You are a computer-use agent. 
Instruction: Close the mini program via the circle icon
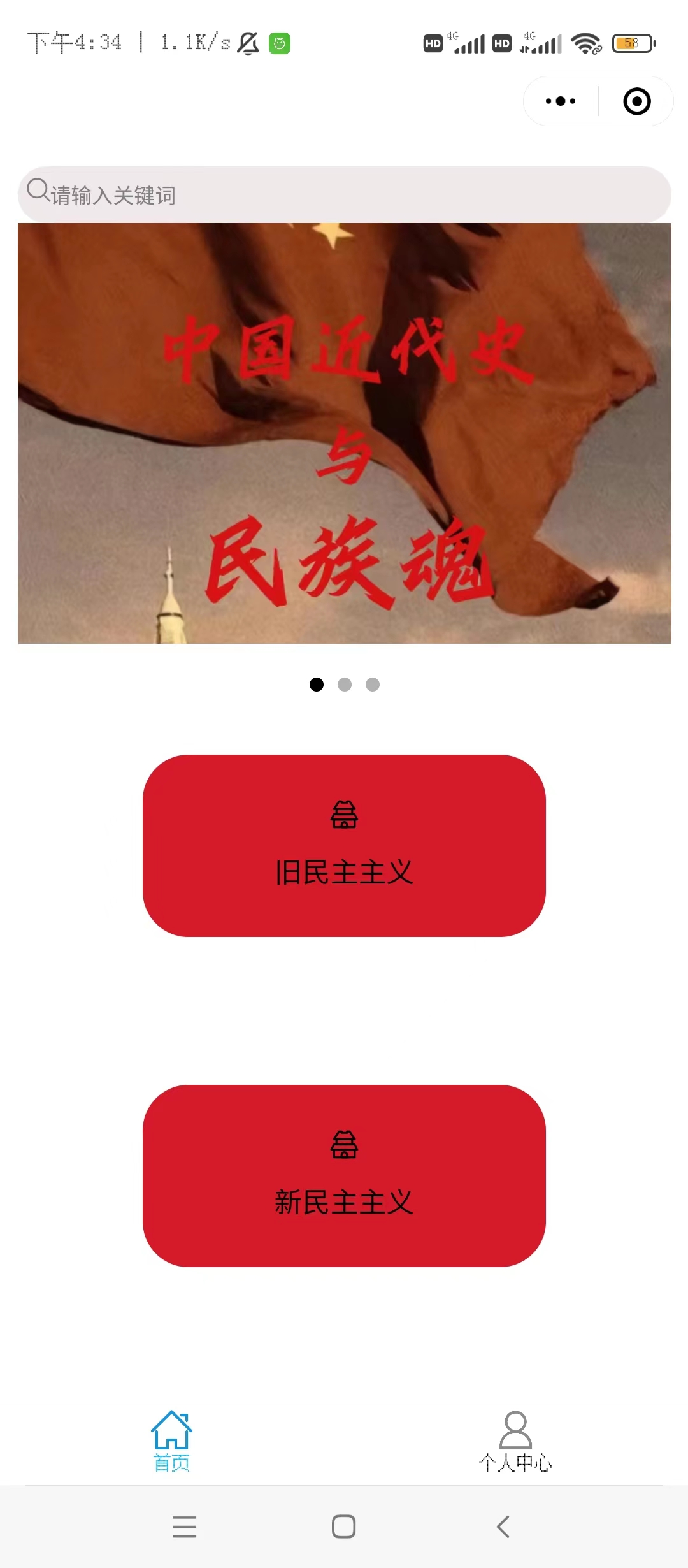click(636, 101)
